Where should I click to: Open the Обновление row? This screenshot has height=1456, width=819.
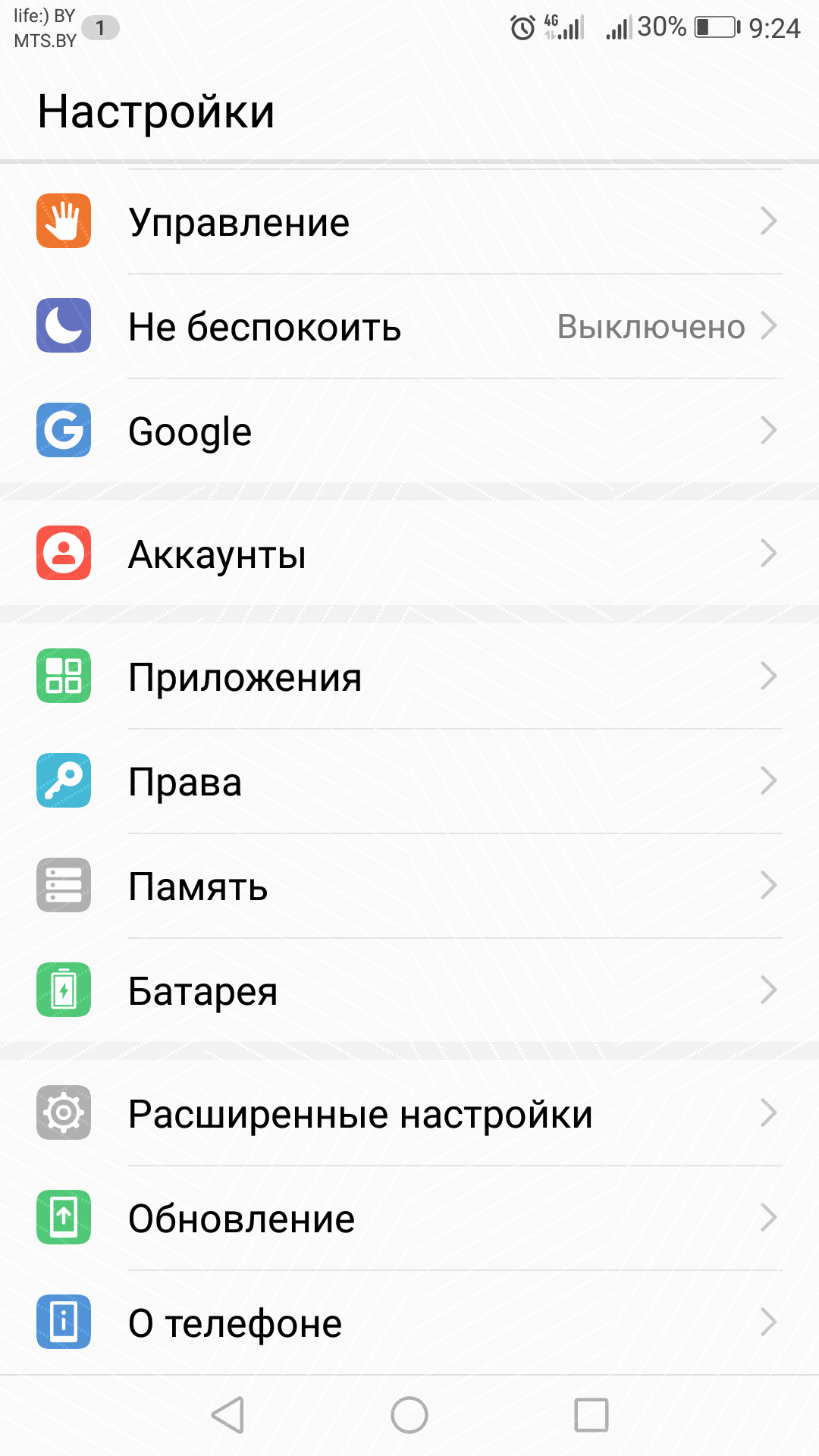coord(409,1218)
